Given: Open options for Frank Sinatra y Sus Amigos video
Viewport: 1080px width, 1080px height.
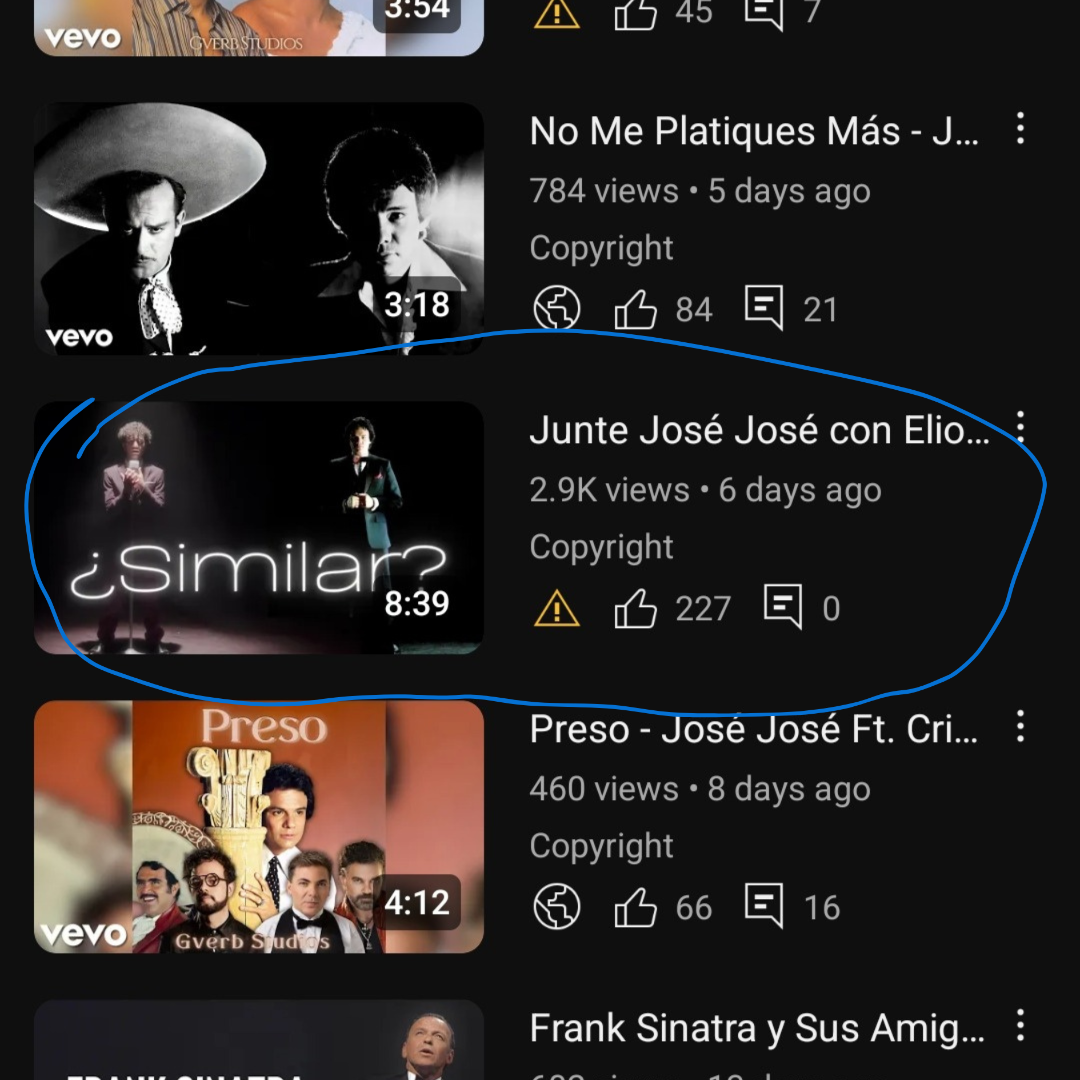Looking at the screenshot, I should 1020,1025.
